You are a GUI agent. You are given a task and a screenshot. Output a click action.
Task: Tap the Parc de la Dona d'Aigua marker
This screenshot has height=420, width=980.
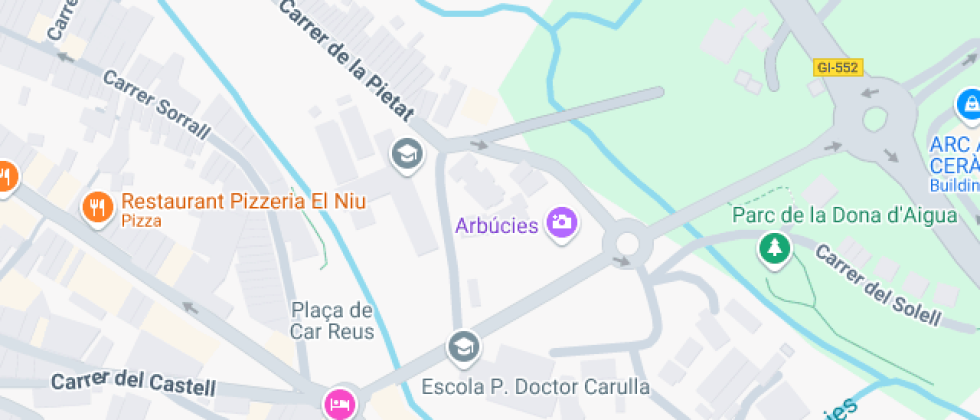coord(774,246)
